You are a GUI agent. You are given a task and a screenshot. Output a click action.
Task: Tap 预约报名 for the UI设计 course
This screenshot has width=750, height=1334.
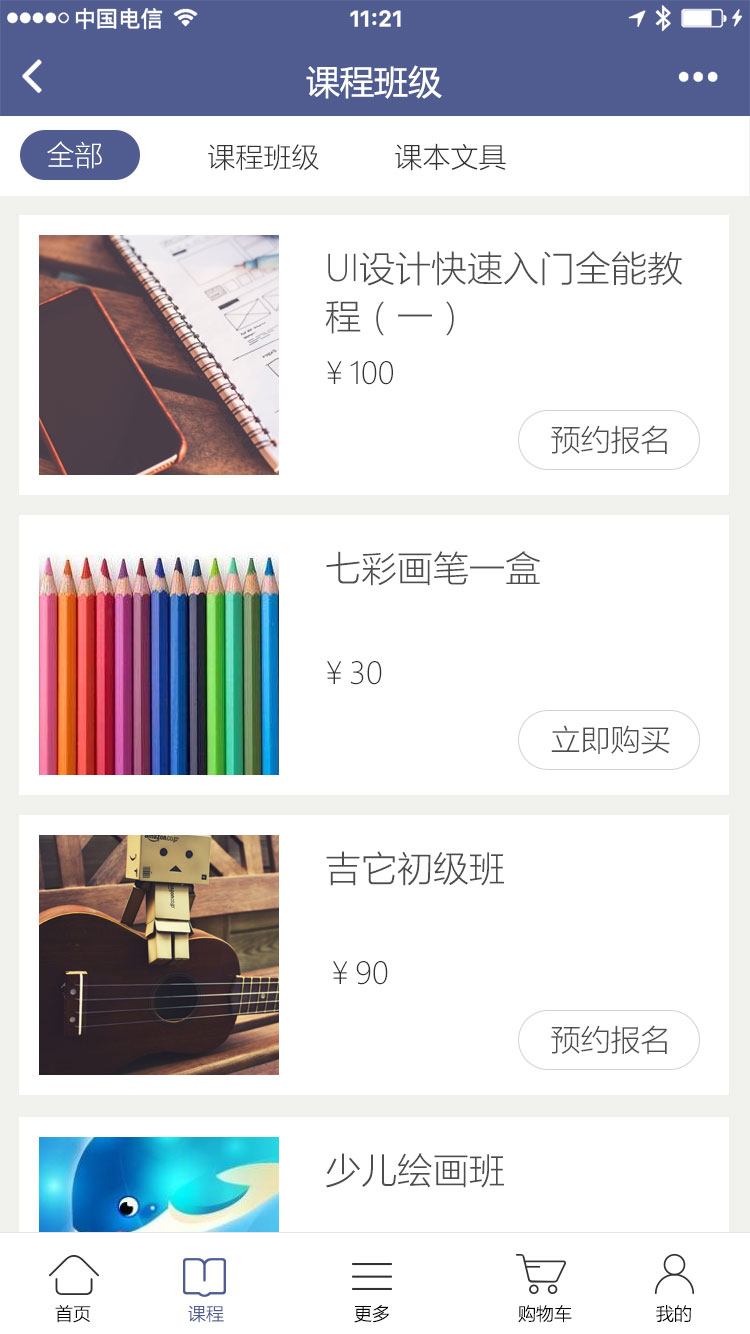tap(608, 440)
